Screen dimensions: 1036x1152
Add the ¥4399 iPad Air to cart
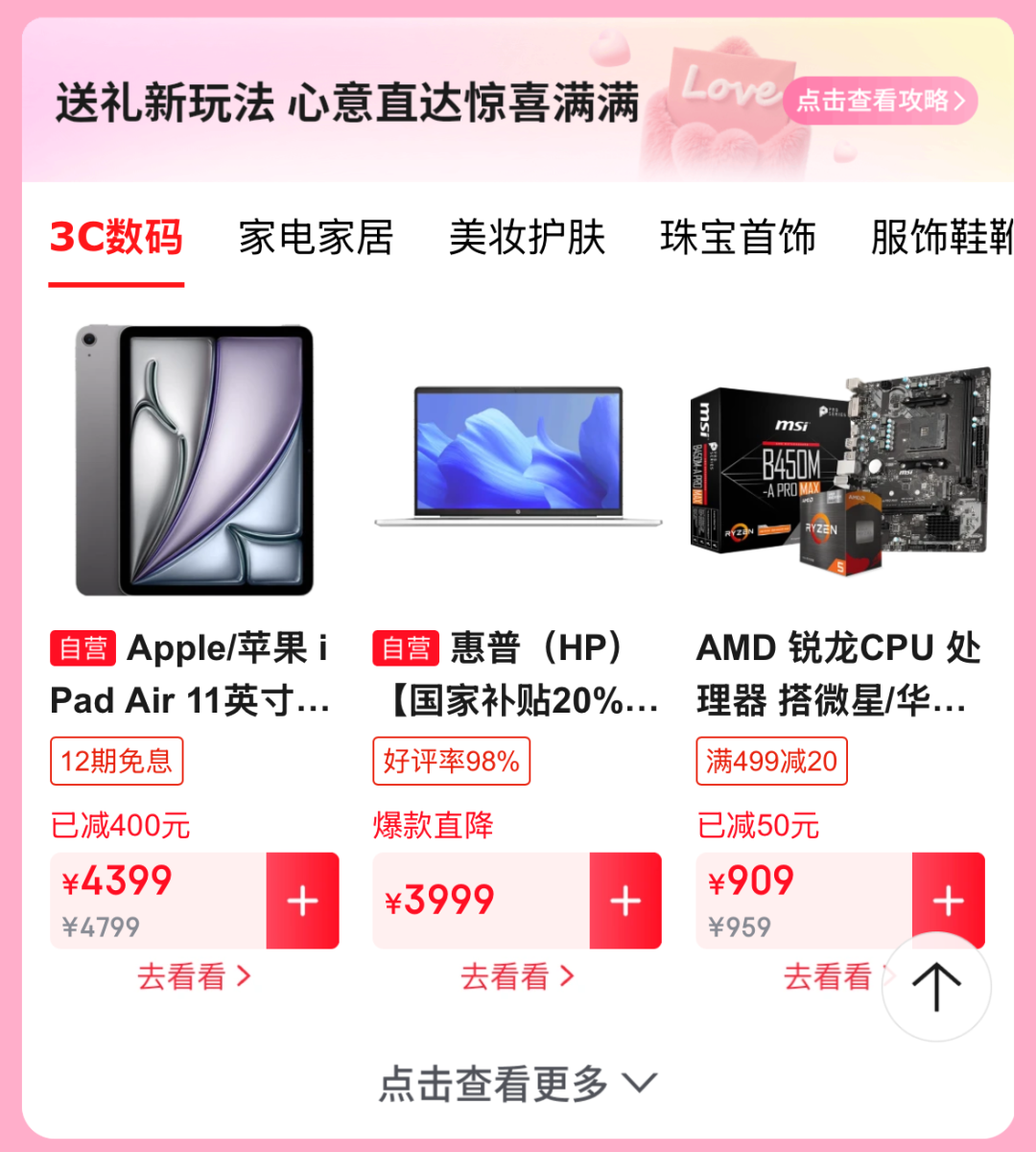point(302,901)
